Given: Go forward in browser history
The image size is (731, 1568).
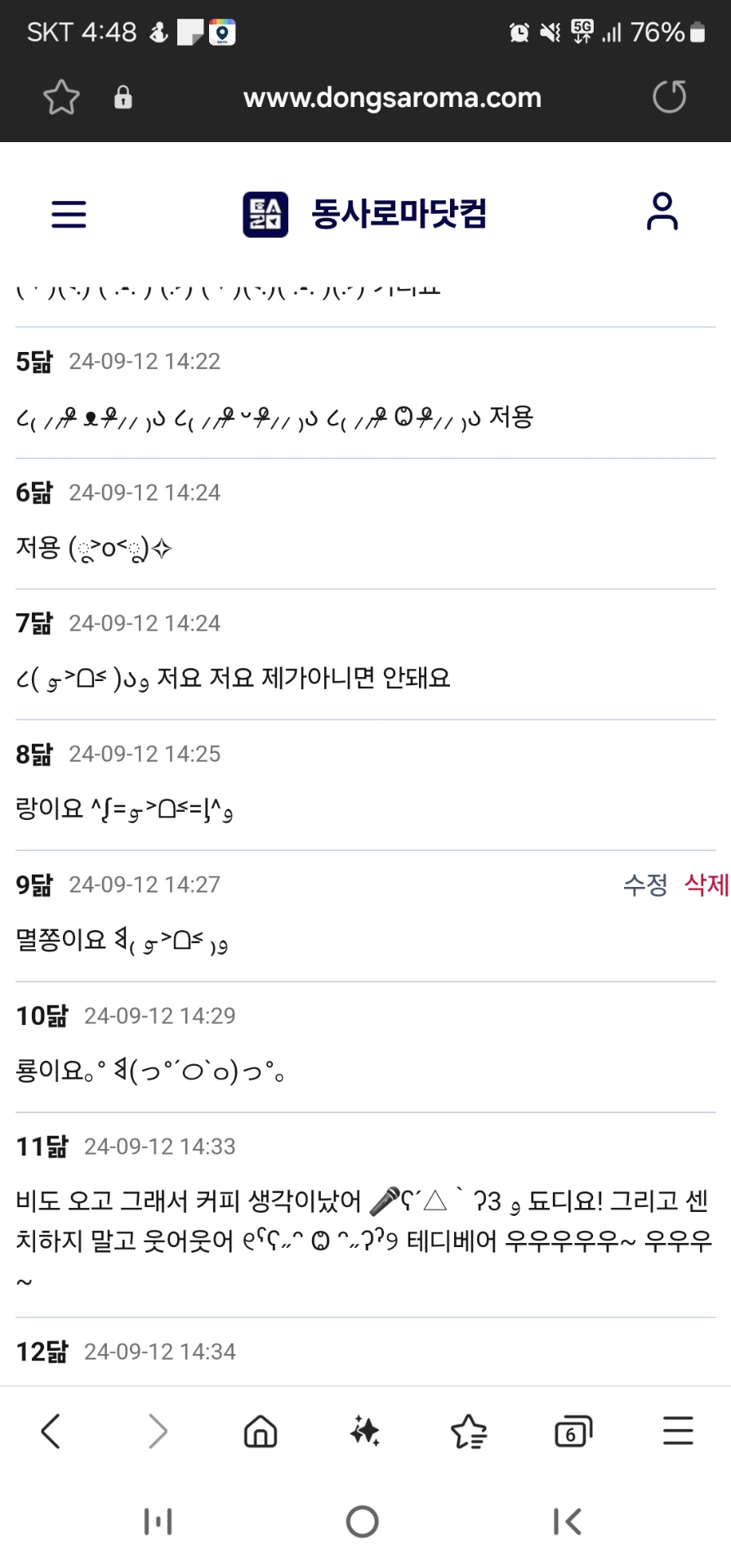Looking at the screenshot, I should pyautogui.click(x=157, y=1432).
